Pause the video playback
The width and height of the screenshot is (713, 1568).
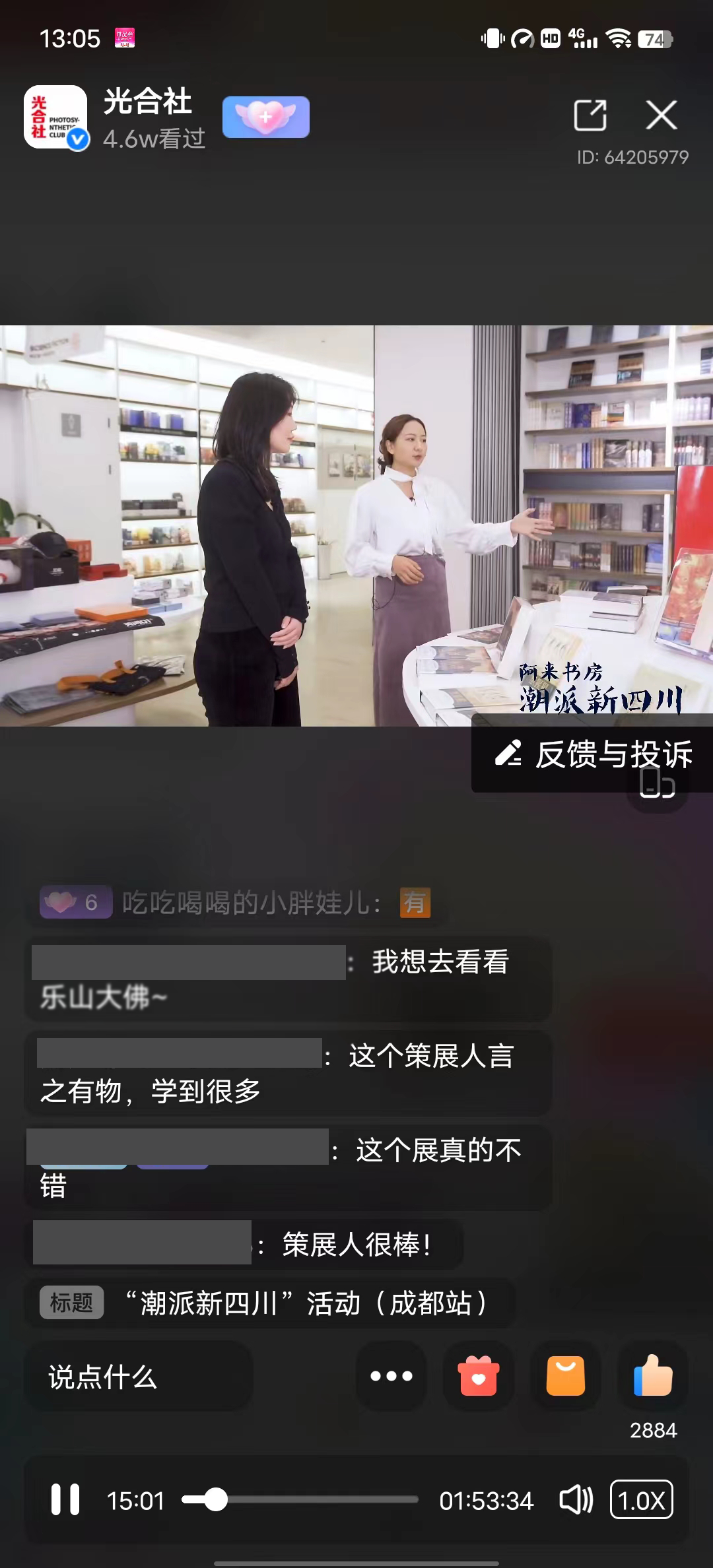(65, 1499)
